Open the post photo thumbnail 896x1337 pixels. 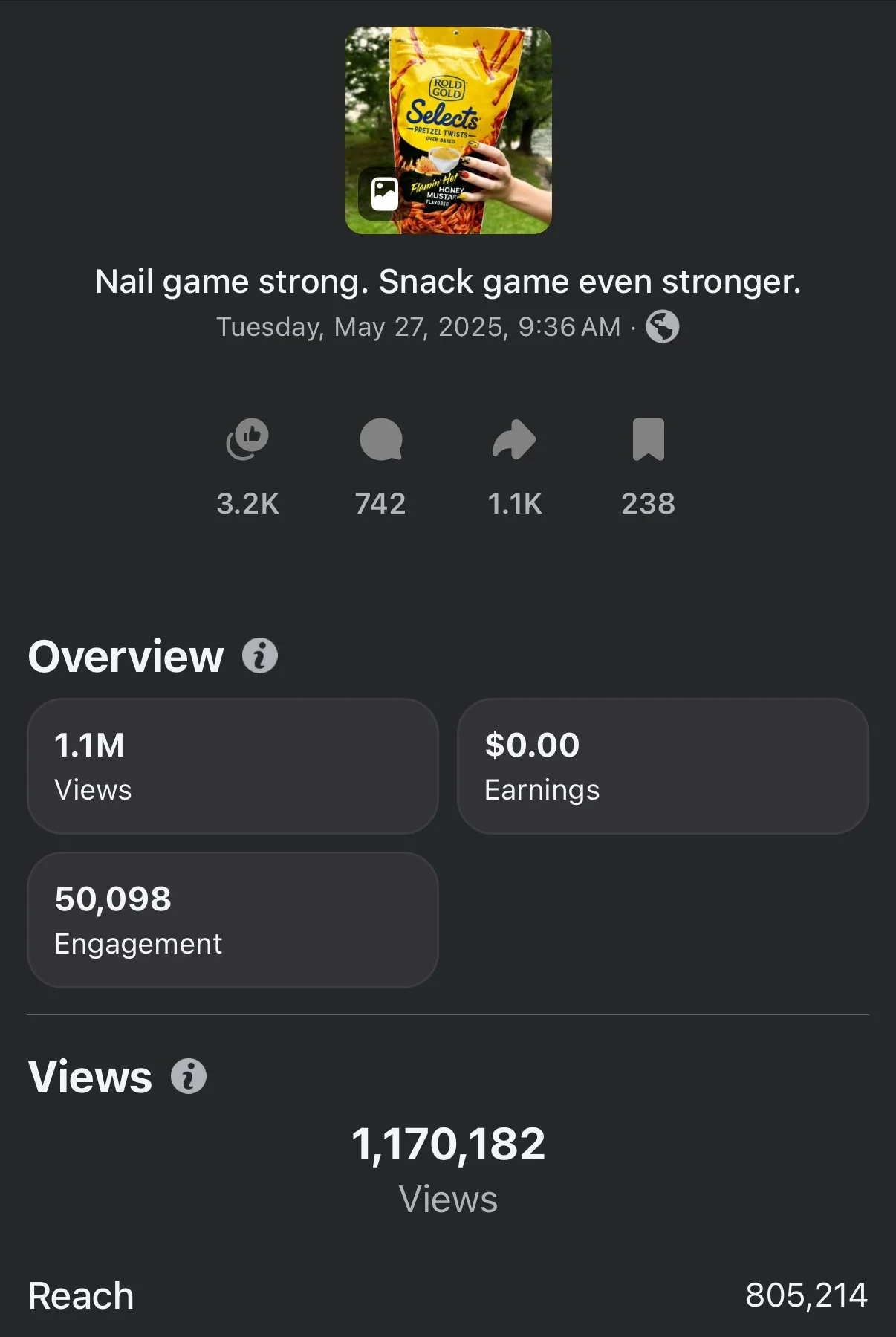[x=448, y=130]
